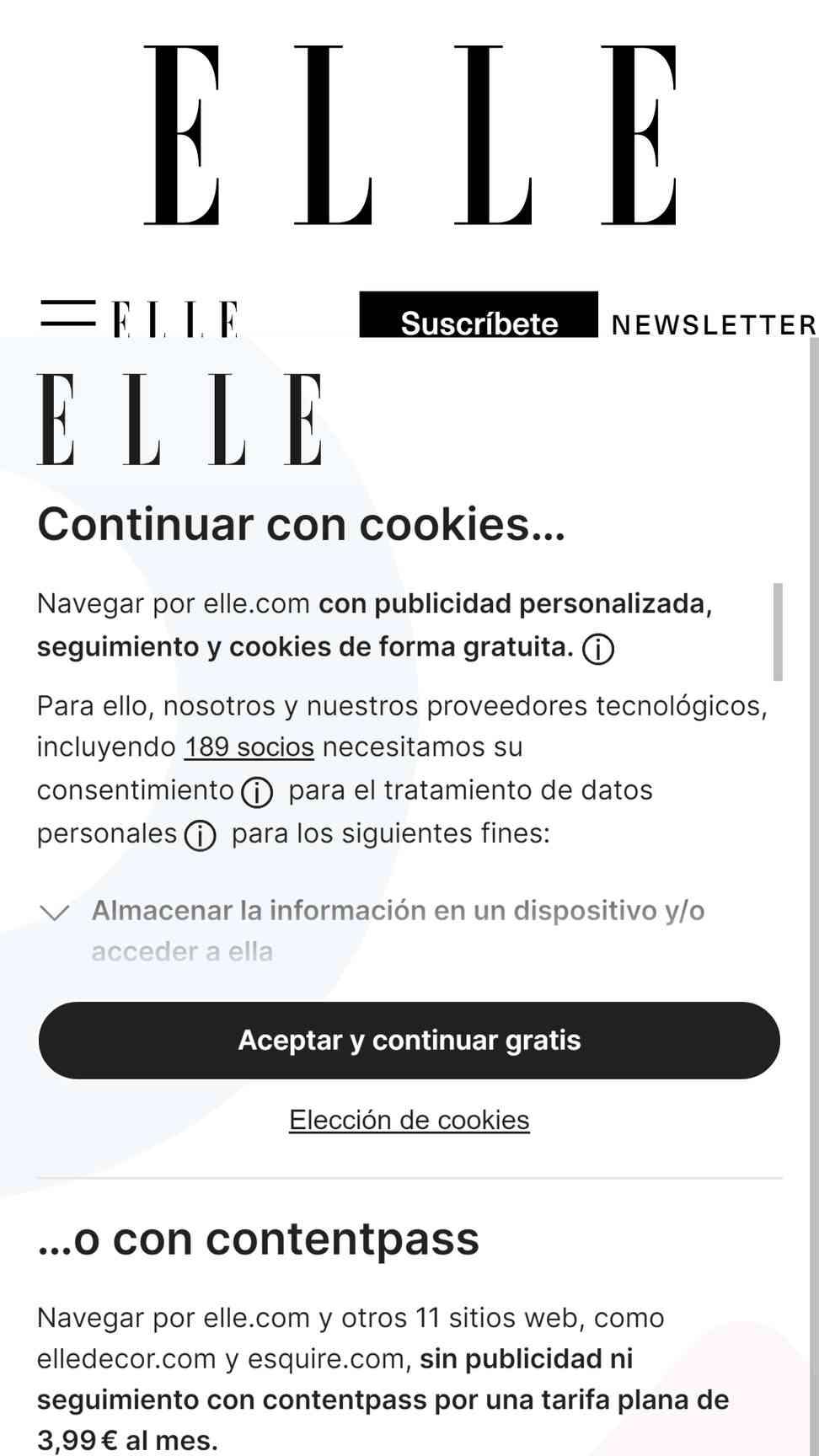Open the NEWSLETTER link
The image size is (819, 1456).
click(714, 324)
